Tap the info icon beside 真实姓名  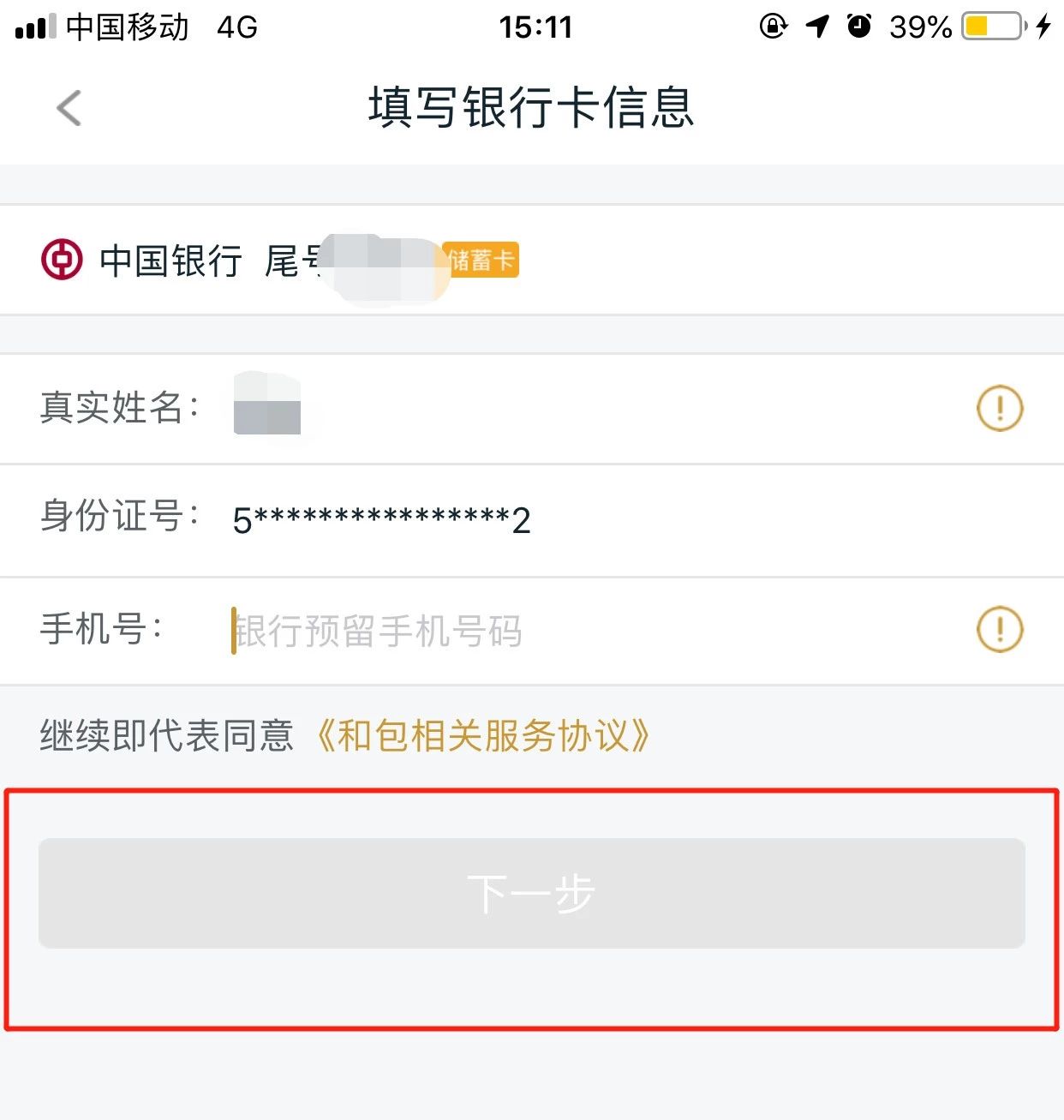tap(1000, 408)
